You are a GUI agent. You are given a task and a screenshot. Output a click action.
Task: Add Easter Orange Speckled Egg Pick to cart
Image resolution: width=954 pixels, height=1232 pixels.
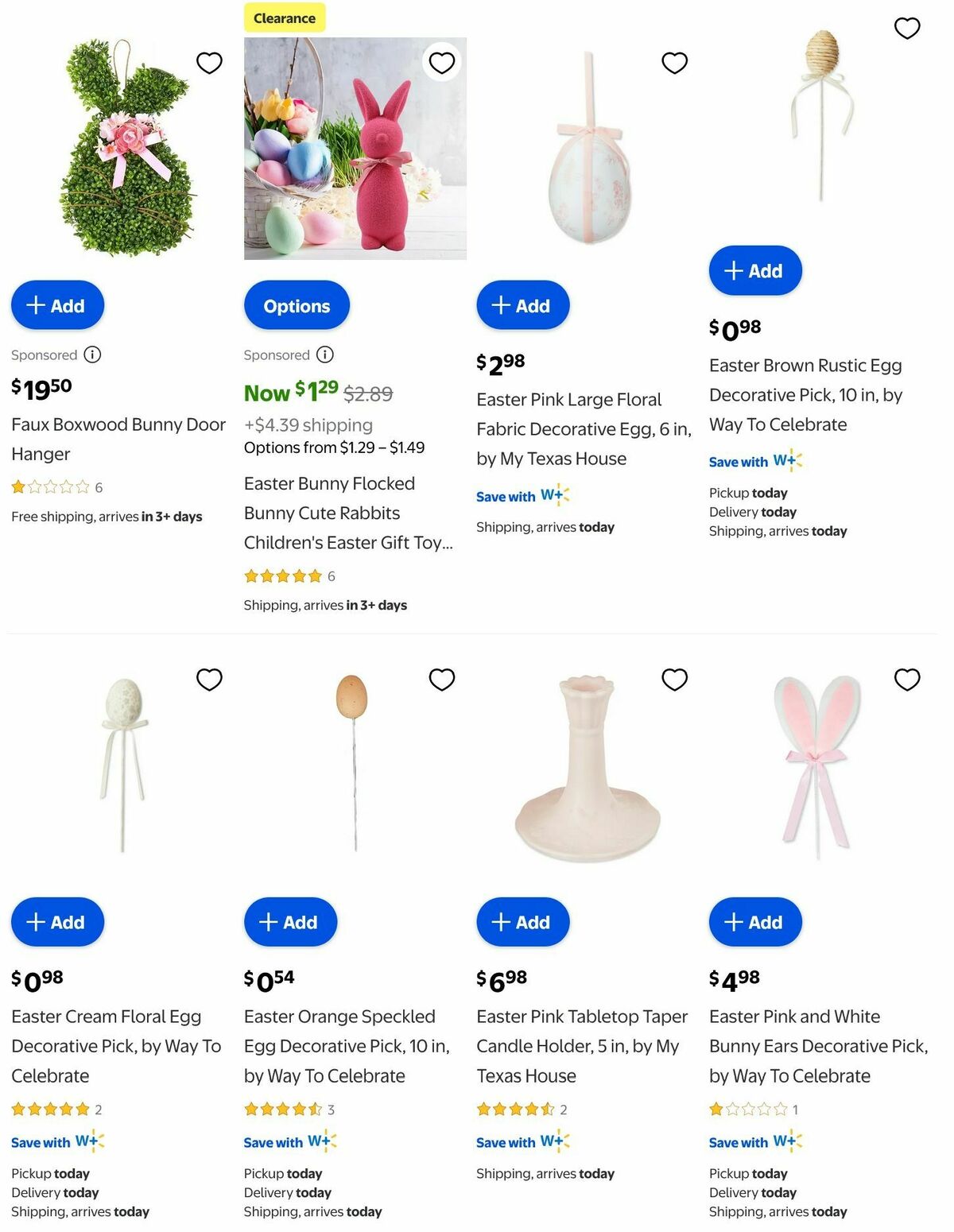click(x=290, y=922)
